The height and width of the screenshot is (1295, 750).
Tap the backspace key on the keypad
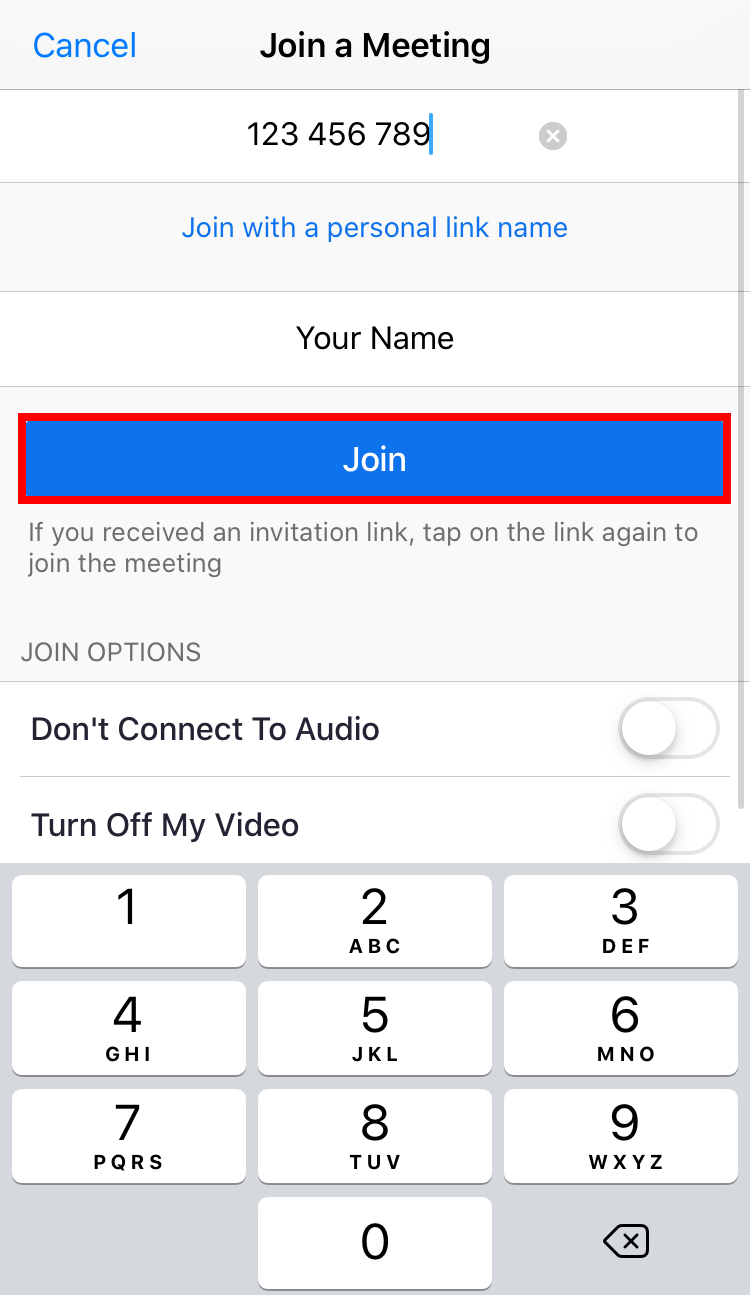click(x=626, y=1242)
